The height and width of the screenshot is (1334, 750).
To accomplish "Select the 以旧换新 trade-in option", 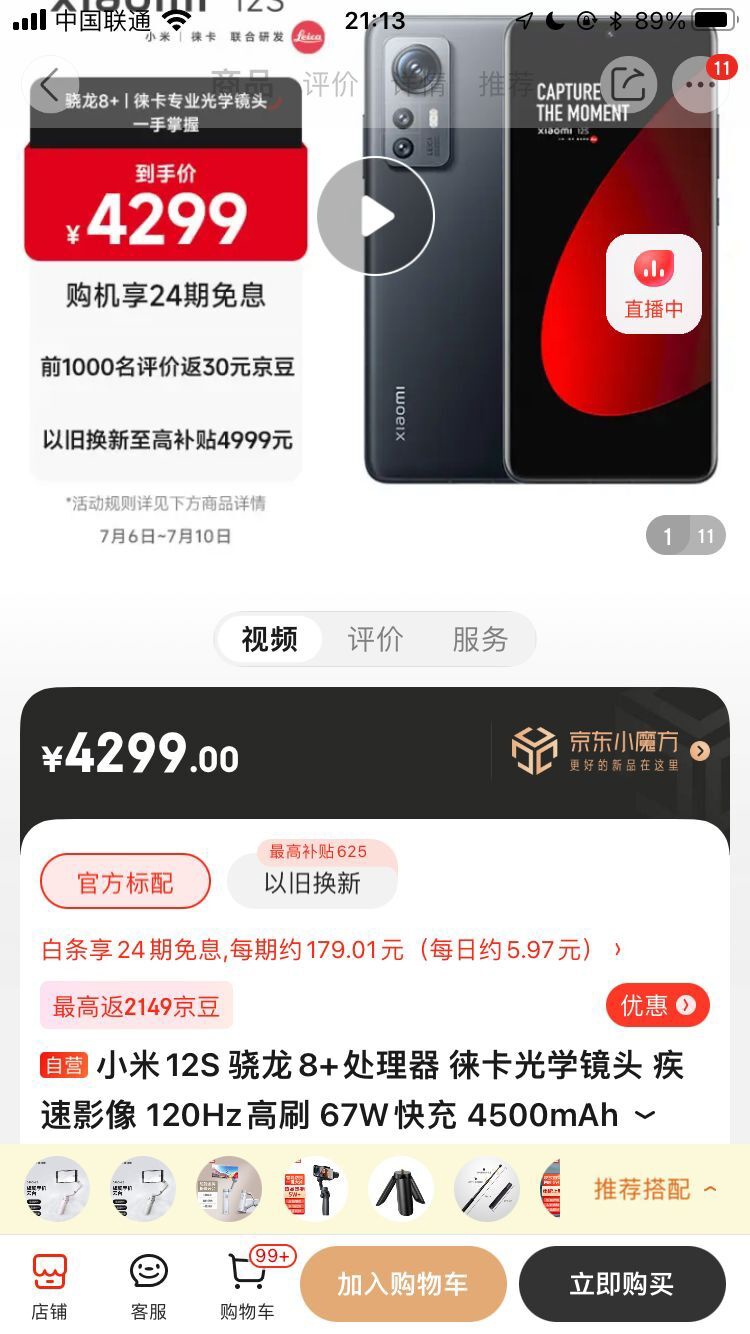I will (312, 882).
